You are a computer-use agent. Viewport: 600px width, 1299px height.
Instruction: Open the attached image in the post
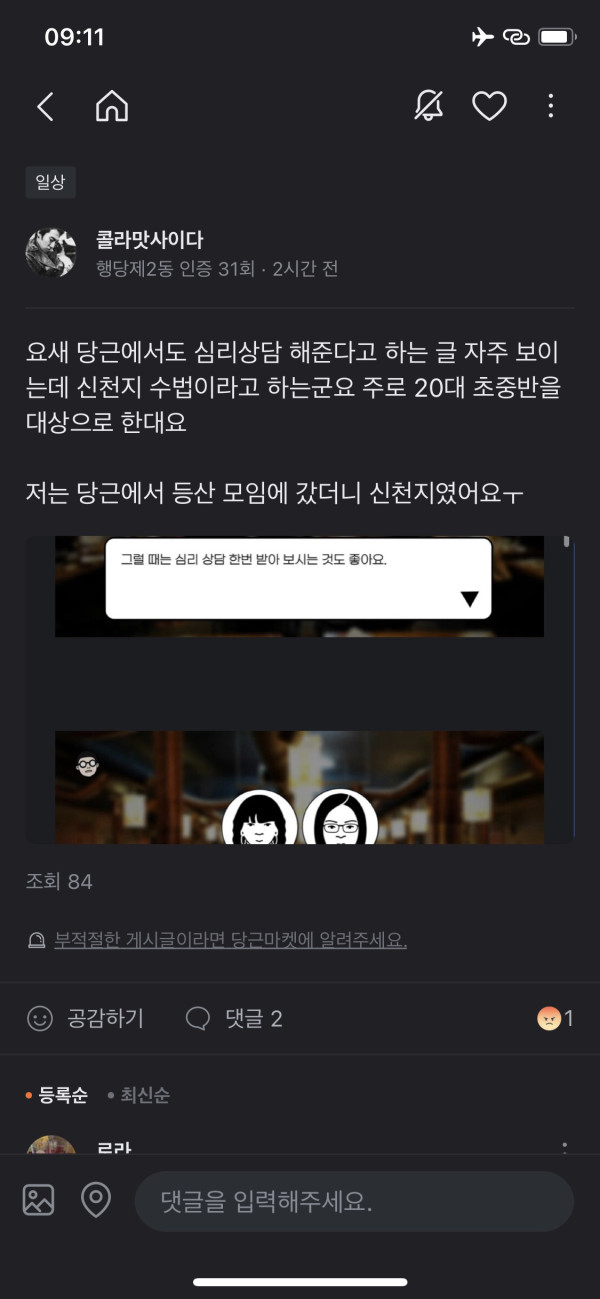click(299, 690)
